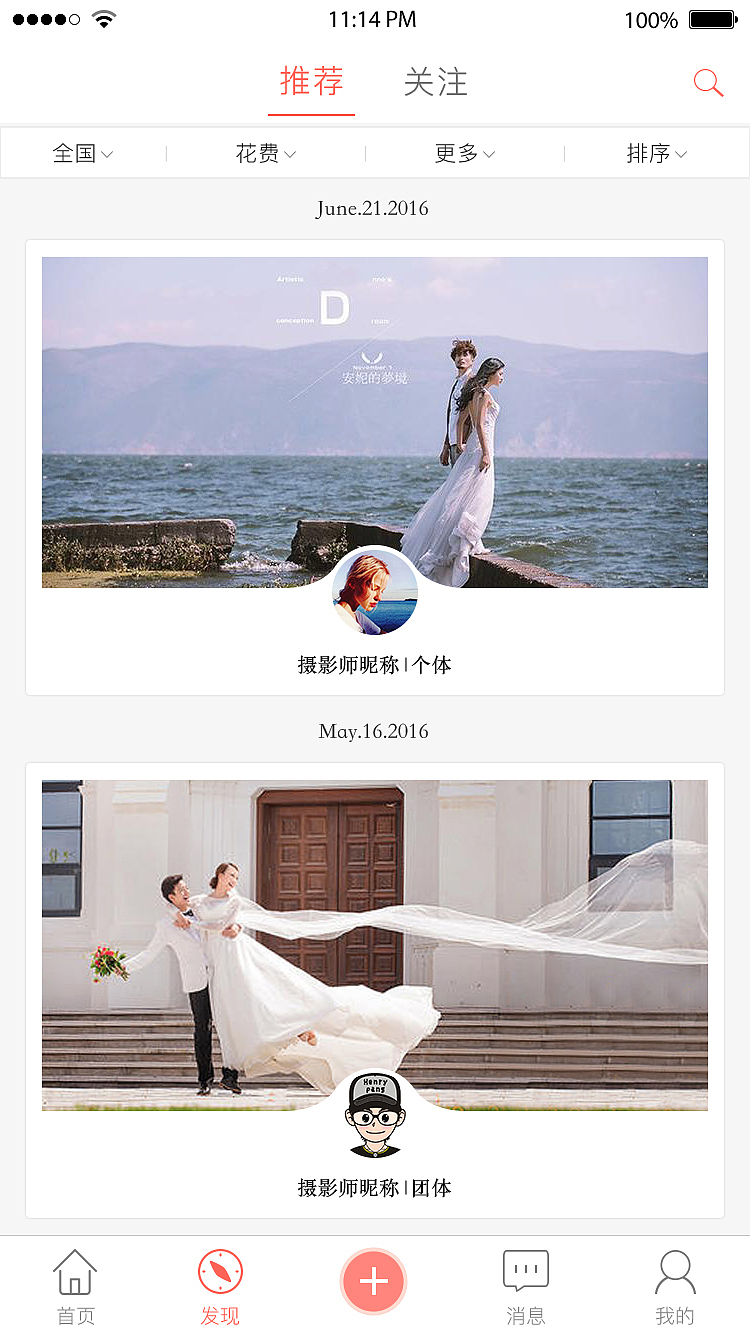Switch to the 推荐 recommended tab
Screen dimensions: 750x1334
310,83
